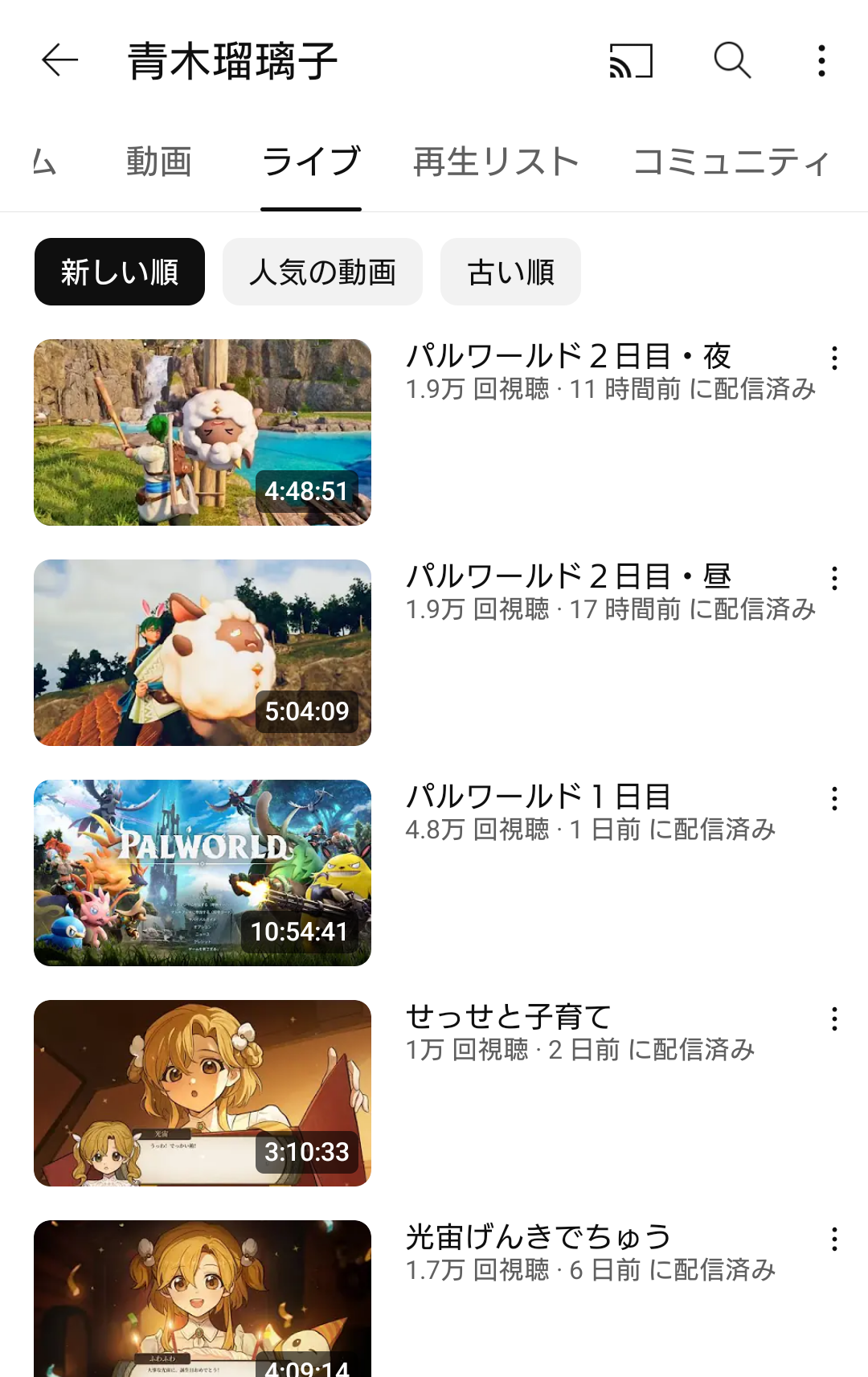Viewport: 868px width, 1377px height.
Task: Switch to the 動画 tab
Action: coord(159,162)
